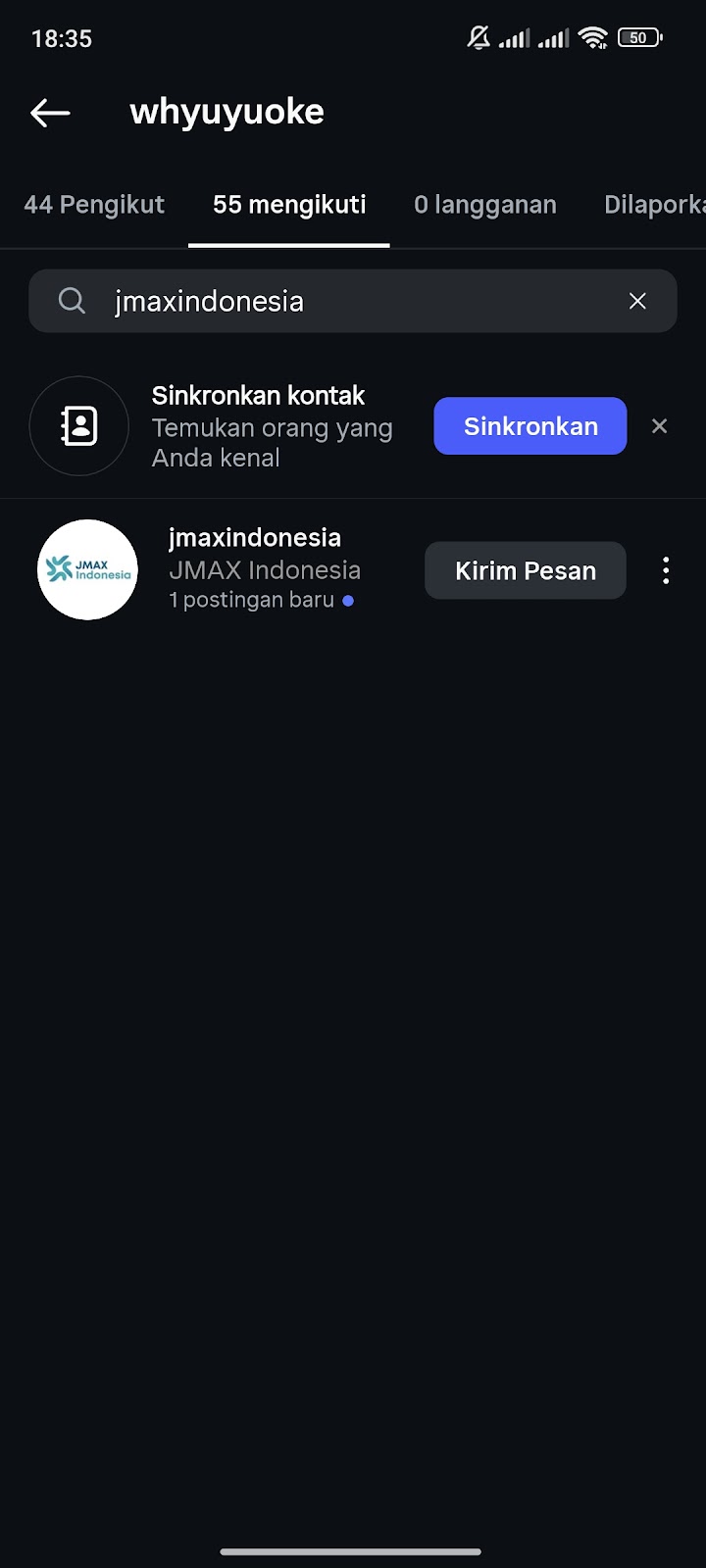The width and height of the screenshot is (706, 1568).
Task: Dismiss the Sinkronkan kontak suggestion
Action: point(660,426)
